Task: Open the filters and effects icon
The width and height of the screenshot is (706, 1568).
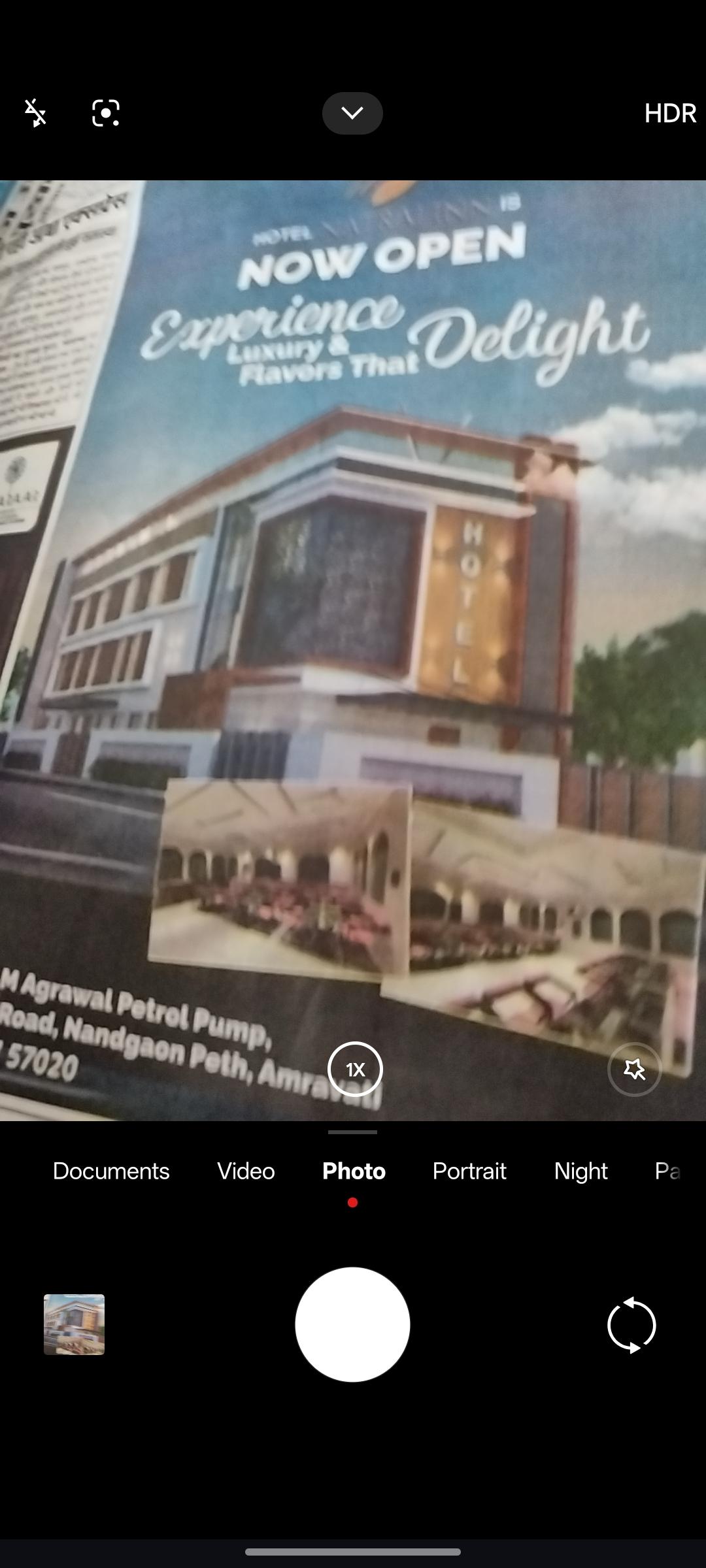Action: (634, 1070)
